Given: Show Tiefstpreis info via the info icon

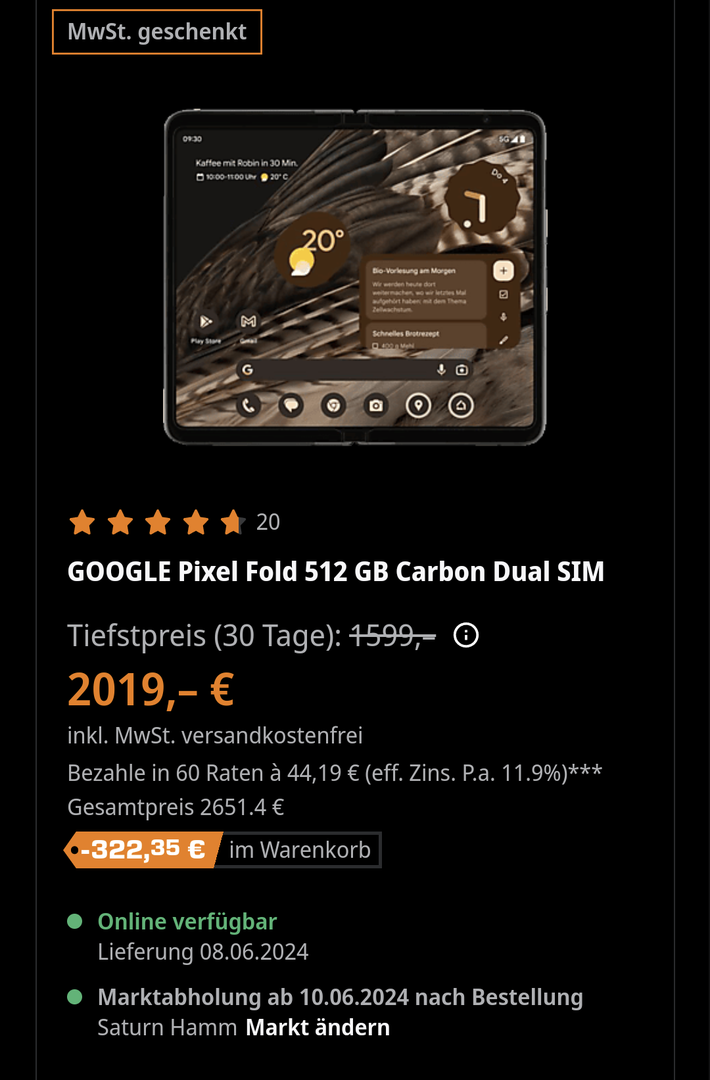Looking at the screenshot, I should coord(466,635).
